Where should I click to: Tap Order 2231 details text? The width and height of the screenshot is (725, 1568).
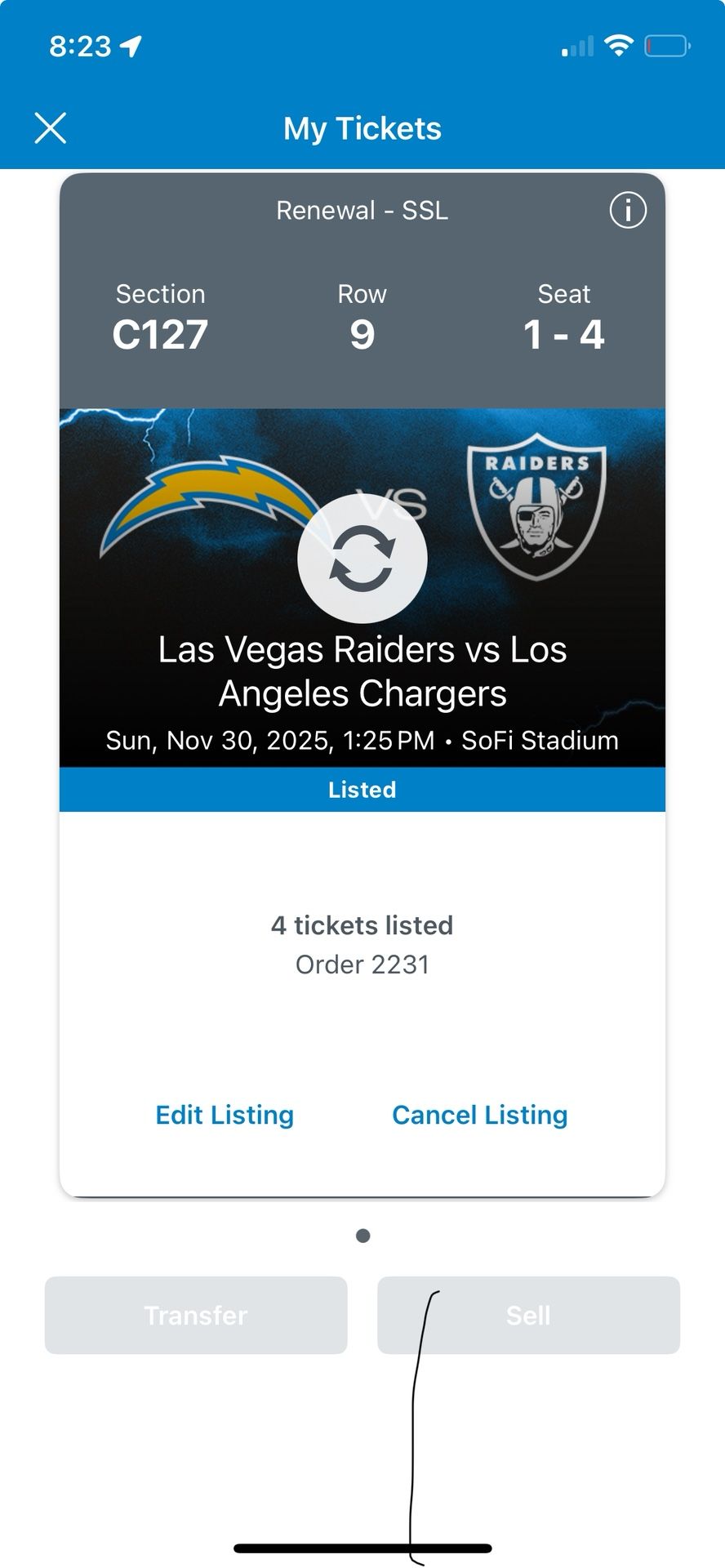[x=362, y=964]
